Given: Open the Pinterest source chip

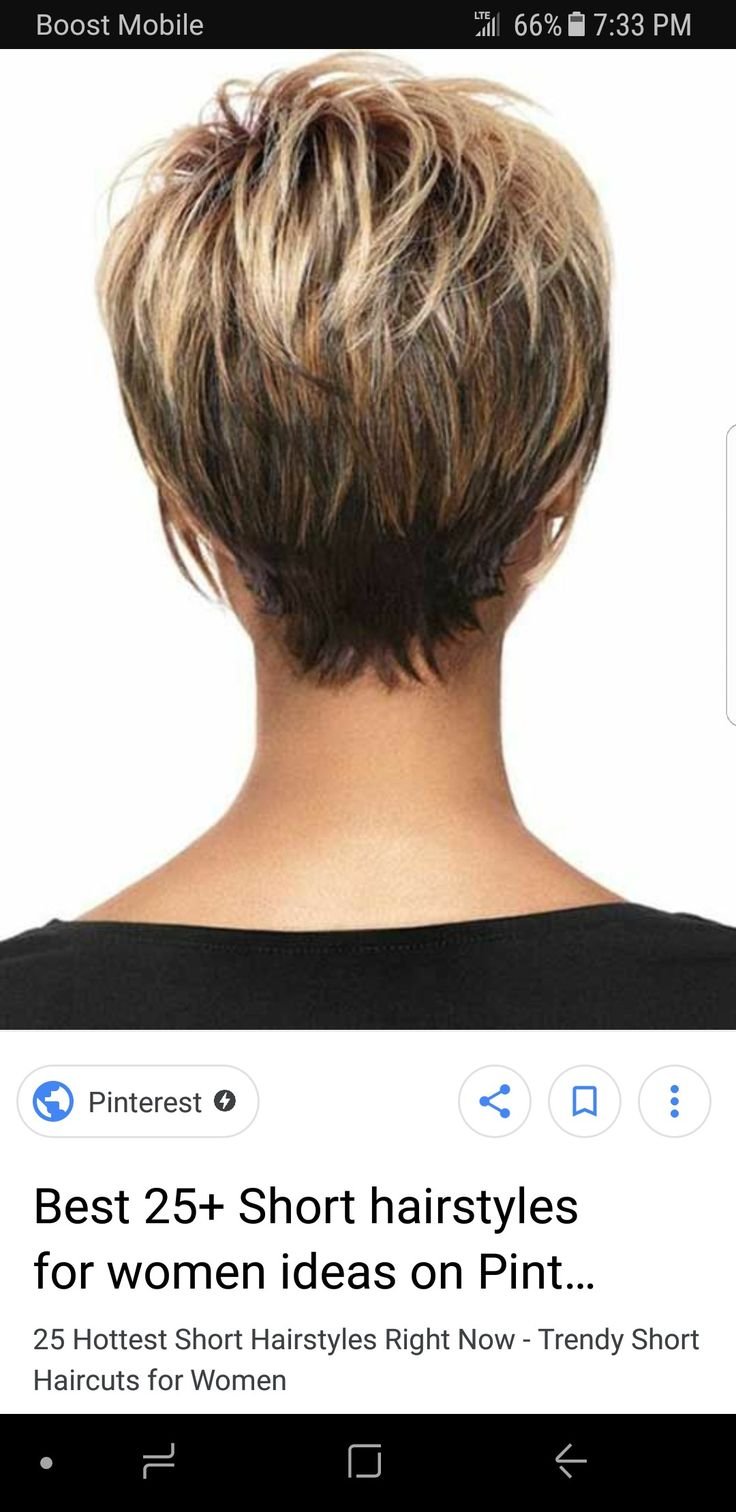Looking at the screenshot, I should [137, 1101].
